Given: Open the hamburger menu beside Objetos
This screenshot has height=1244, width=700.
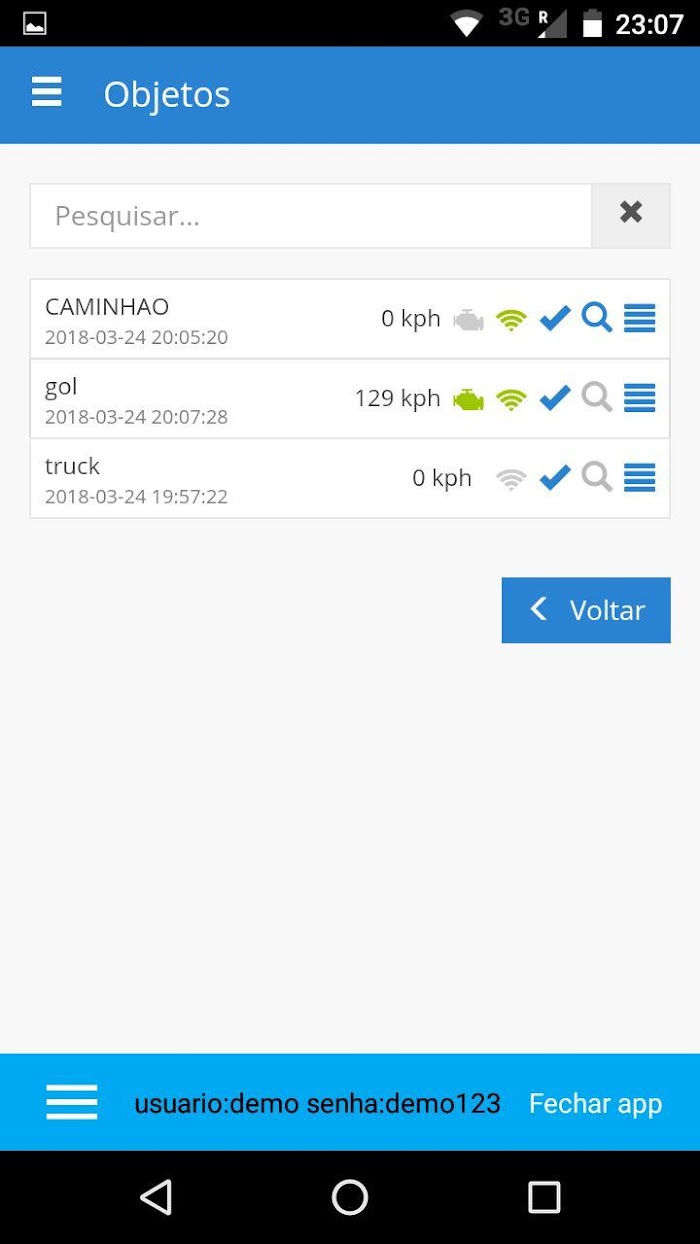Looking at the screenshot, I should (x=47, y=92).
